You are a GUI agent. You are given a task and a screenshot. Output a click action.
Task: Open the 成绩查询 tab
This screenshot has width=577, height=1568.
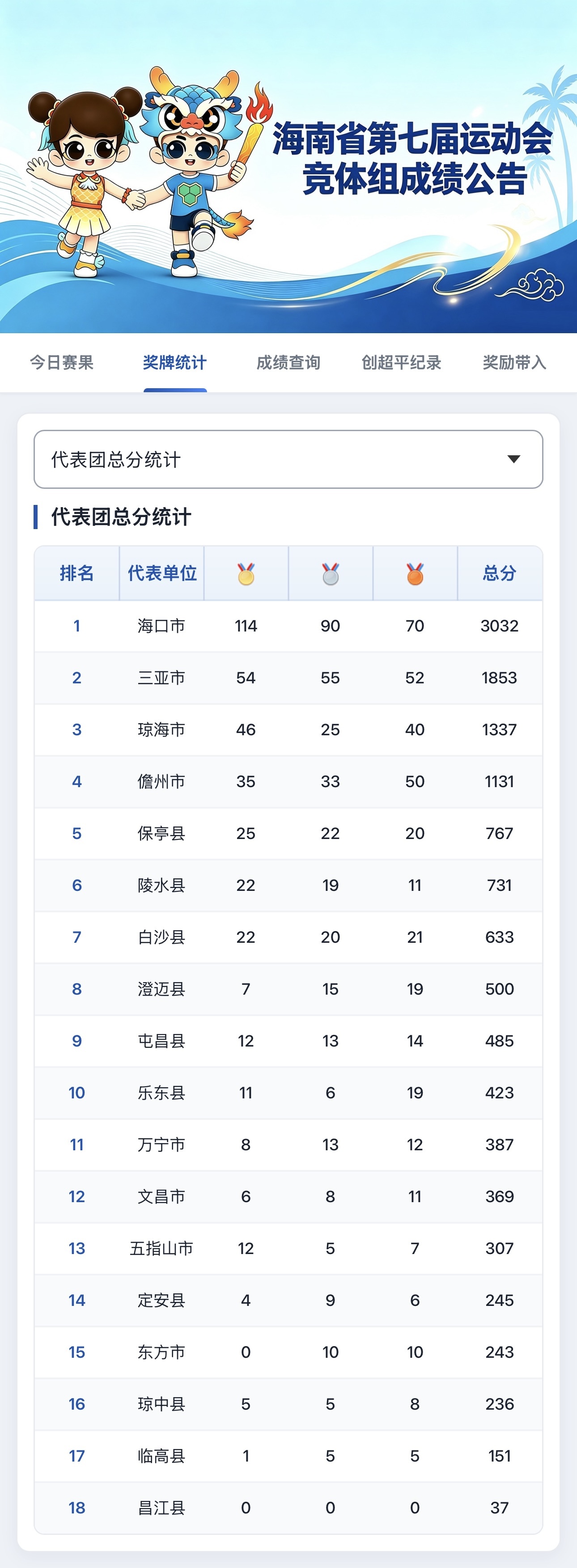tap(288, 363)
